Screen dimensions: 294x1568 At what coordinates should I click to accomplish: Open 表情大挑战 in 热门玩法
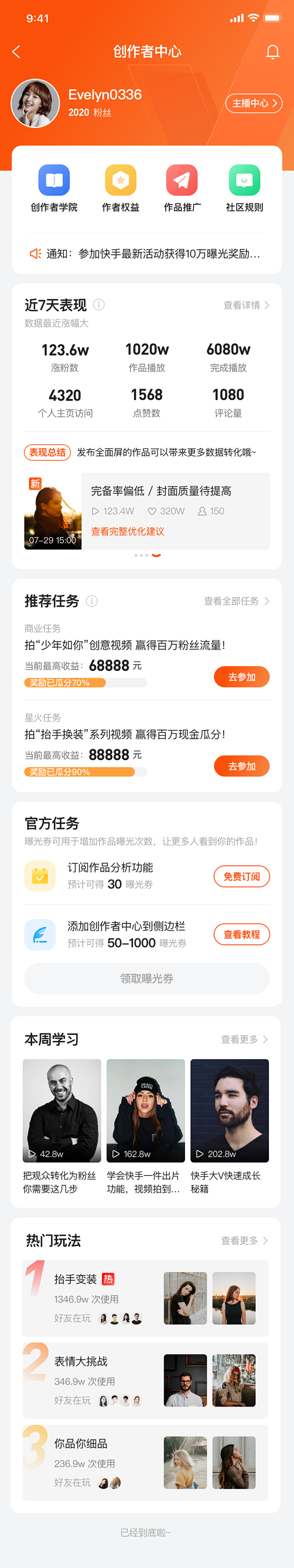(x=81, y=1361)
